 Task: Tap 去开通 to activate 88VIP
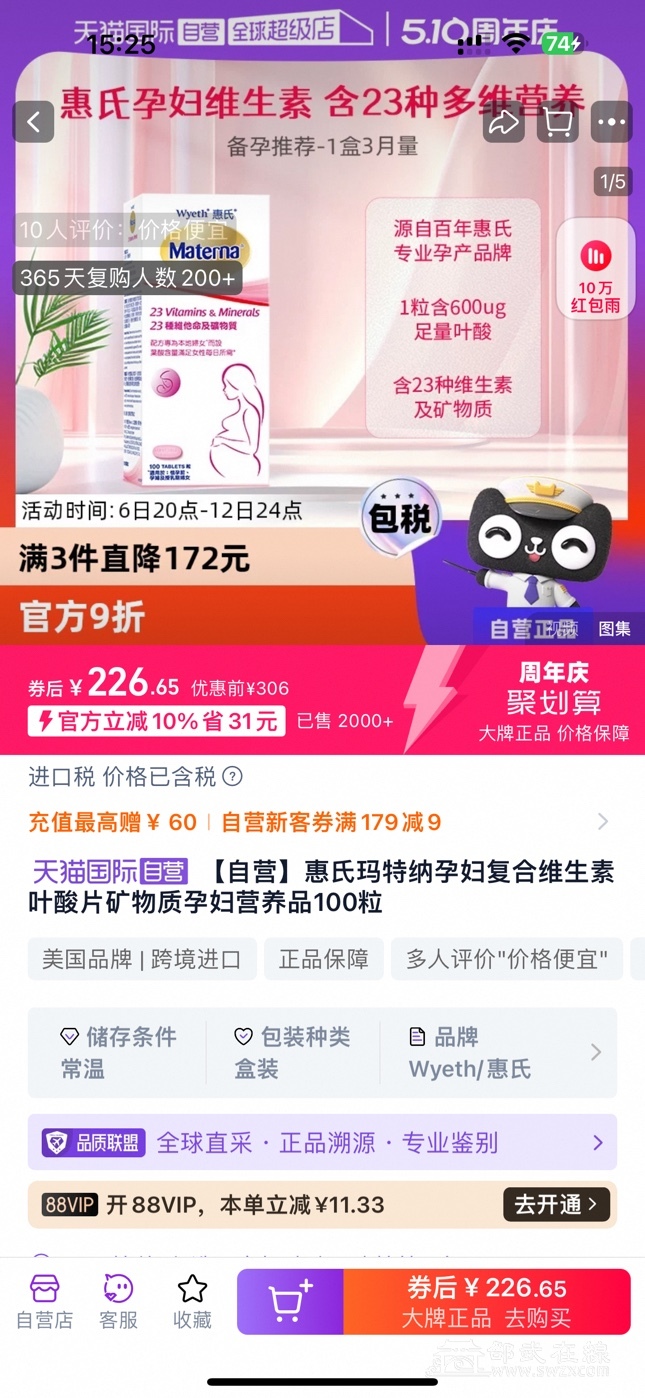556,1205
